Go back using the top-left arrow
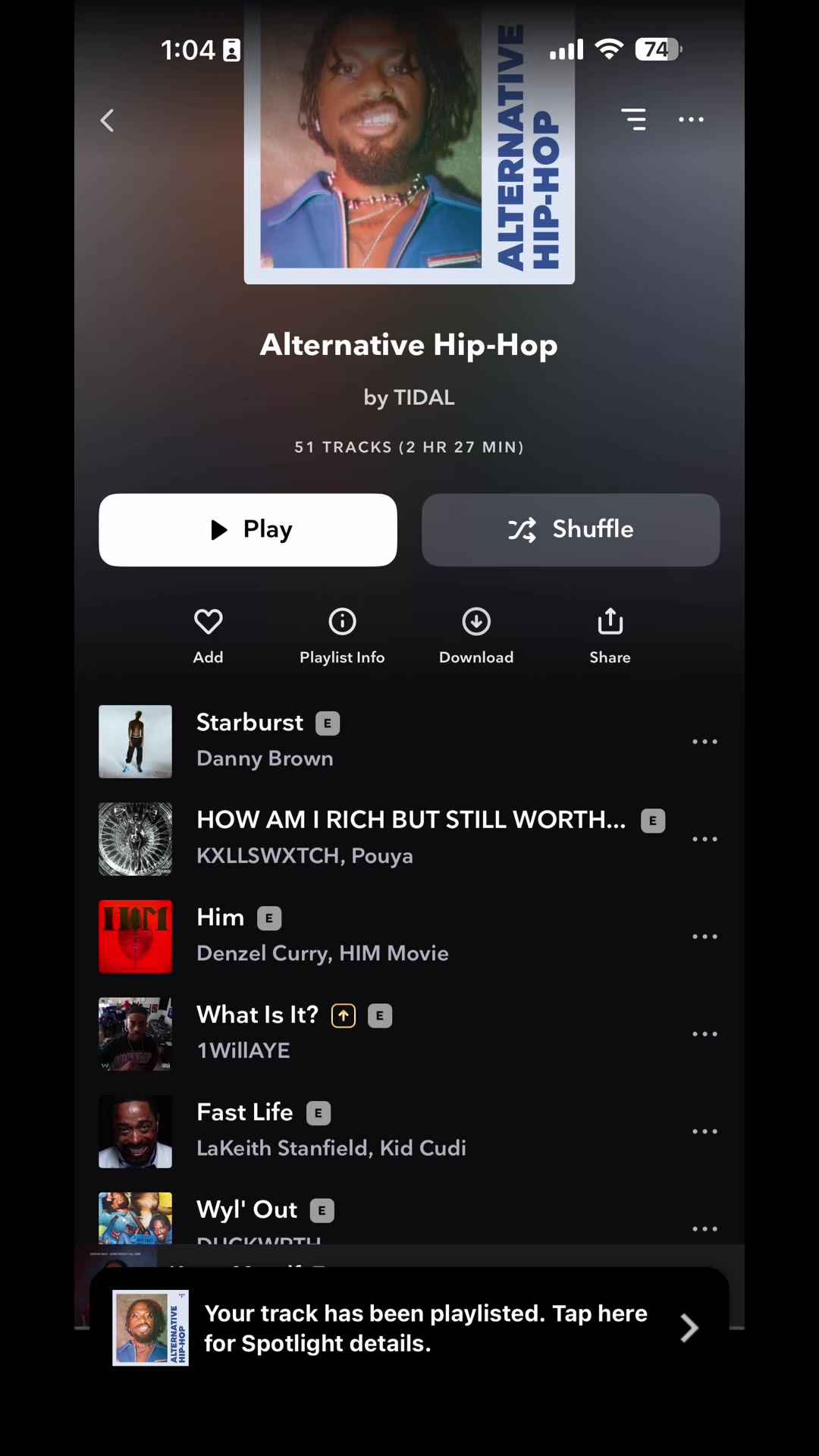819x1456 pixels. coord(107,121)
